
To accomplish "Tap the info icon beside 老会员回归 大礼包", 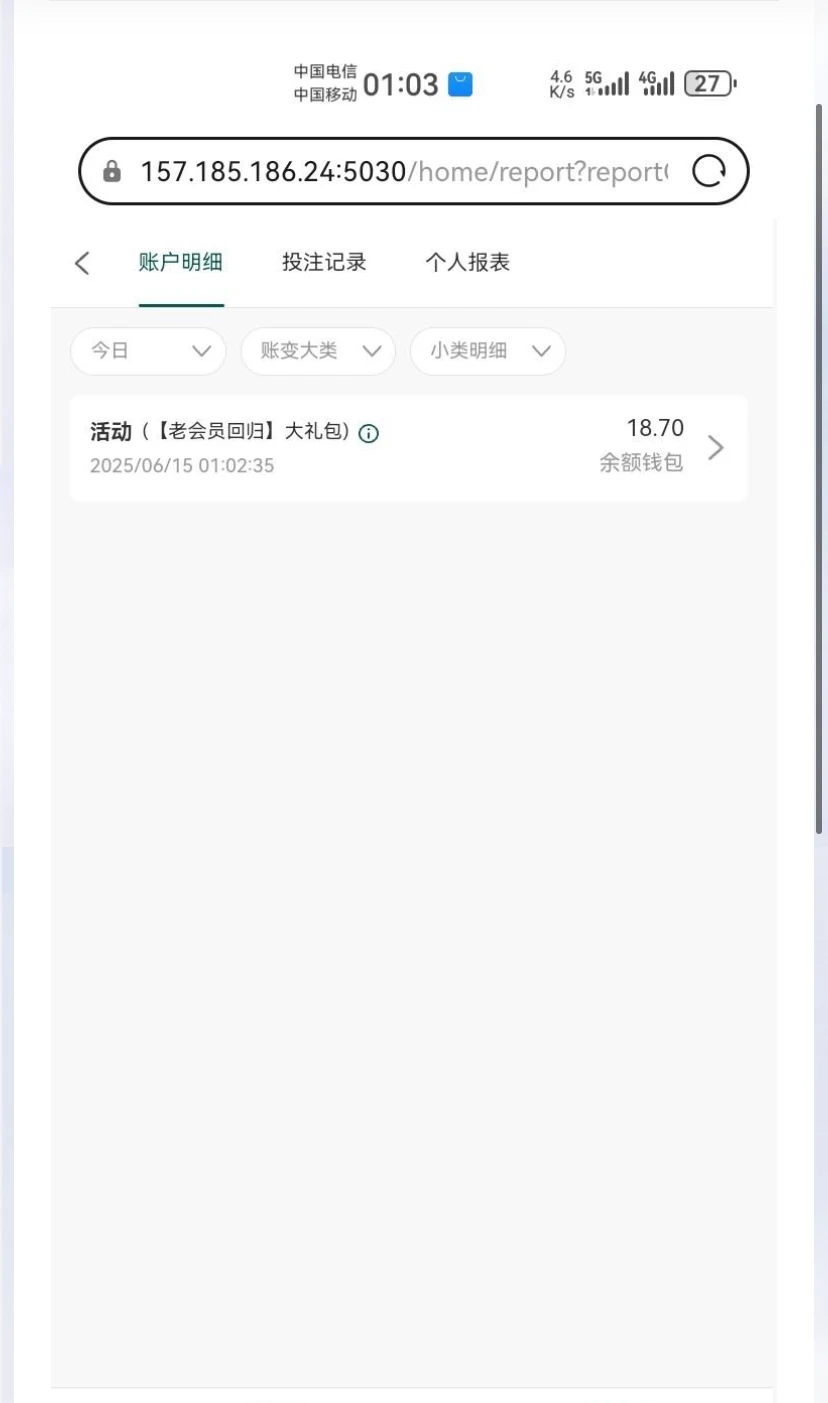I will click(368, 433).
